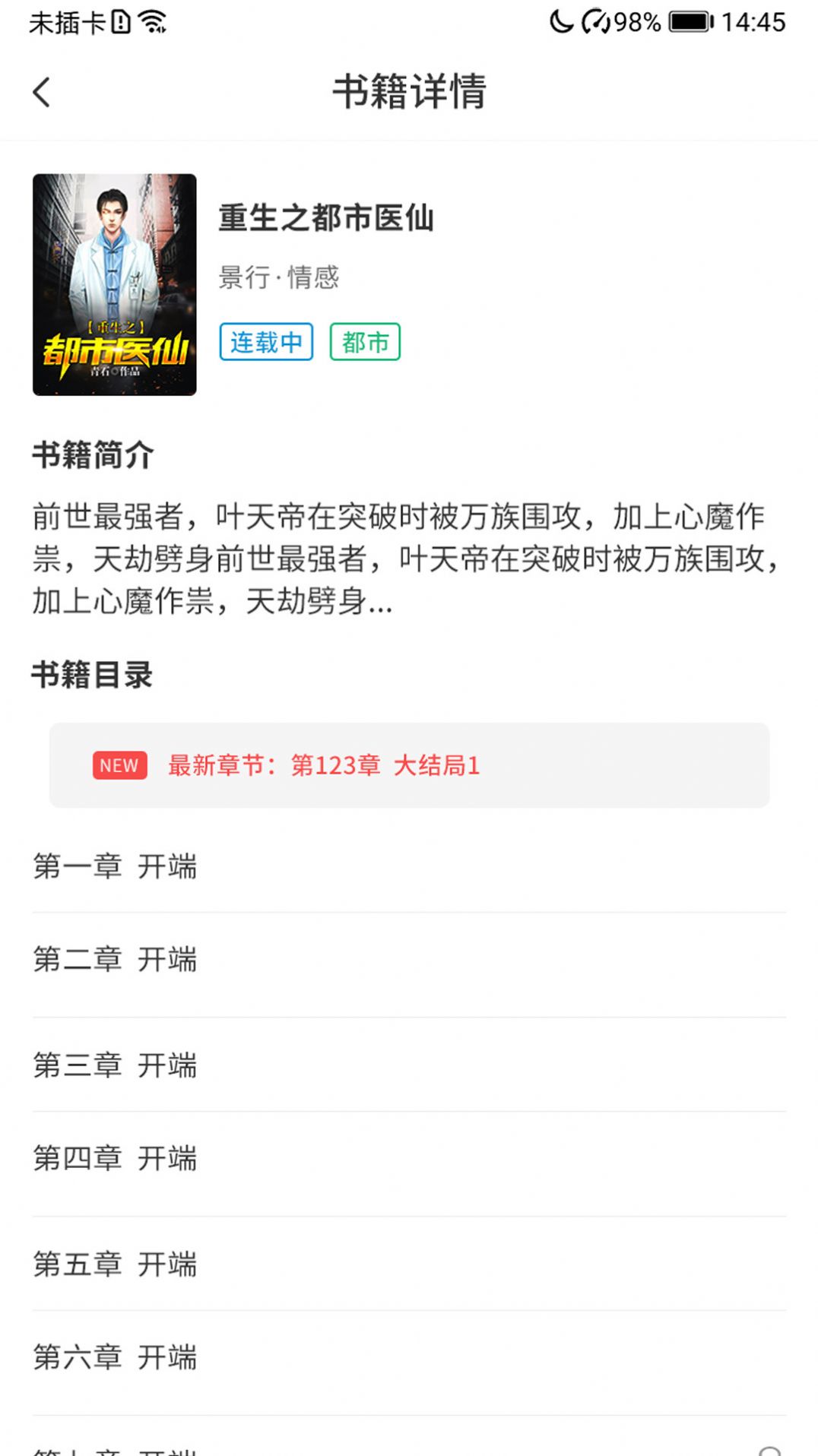Open chapter 第六章 开端
This screenshot has width=818, height=1456.
pyautogui.click(x=116, y=1358)
